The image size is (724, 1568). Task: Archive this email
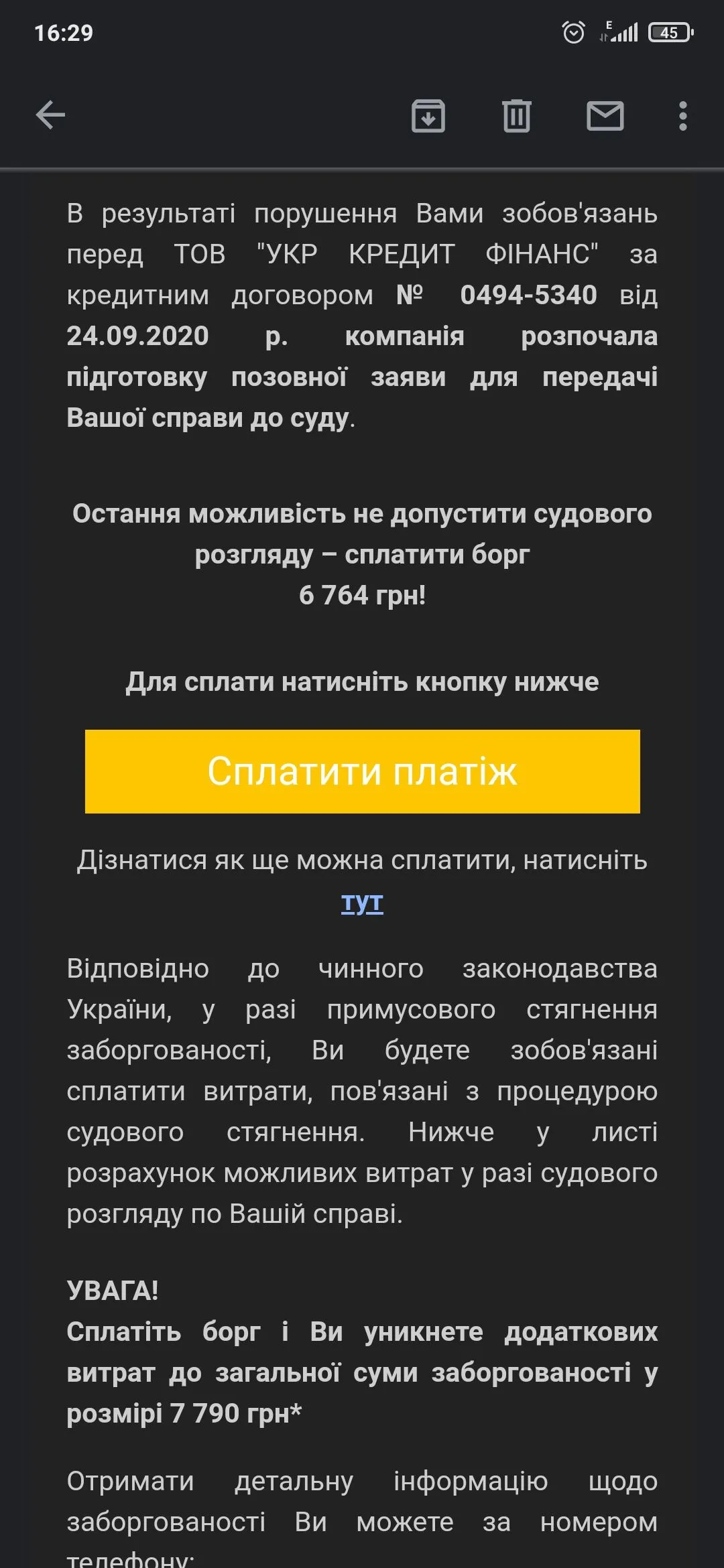428,116
